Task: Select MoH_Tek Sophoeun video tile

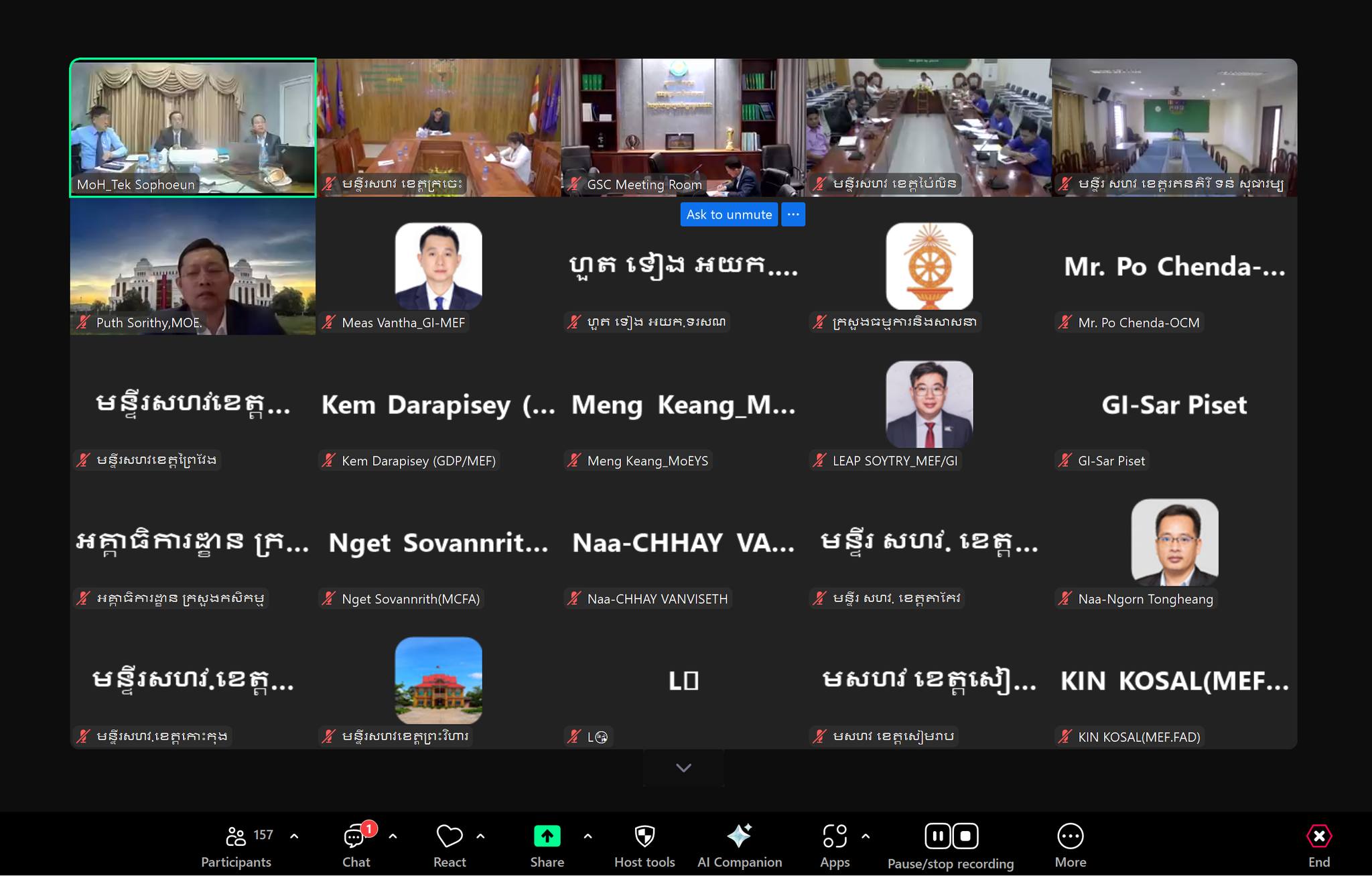Action: [193, 127]
